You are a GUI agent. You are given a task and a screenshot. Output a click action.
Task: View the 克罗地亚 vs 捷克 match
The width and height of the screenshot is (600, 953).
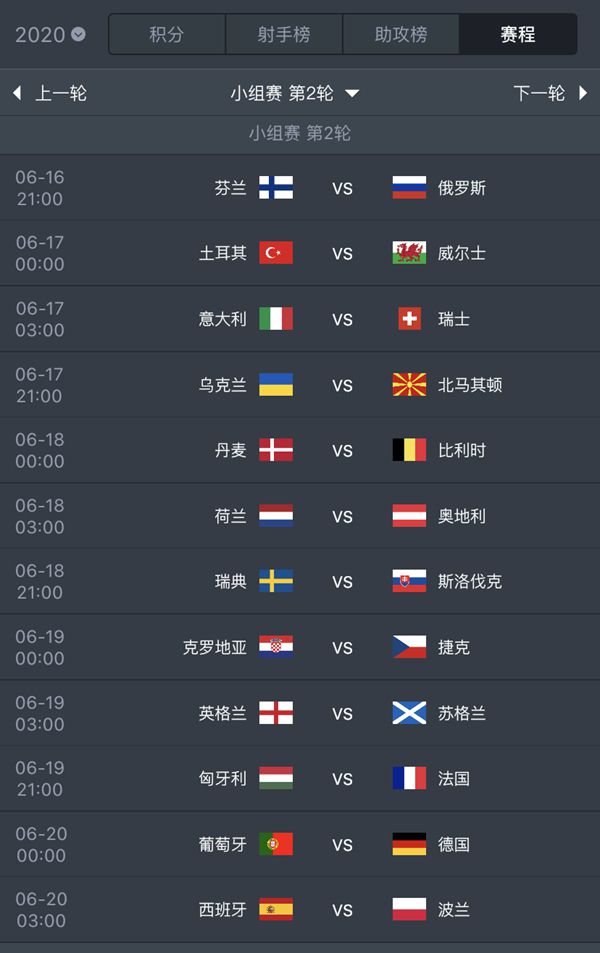[342, 648]
